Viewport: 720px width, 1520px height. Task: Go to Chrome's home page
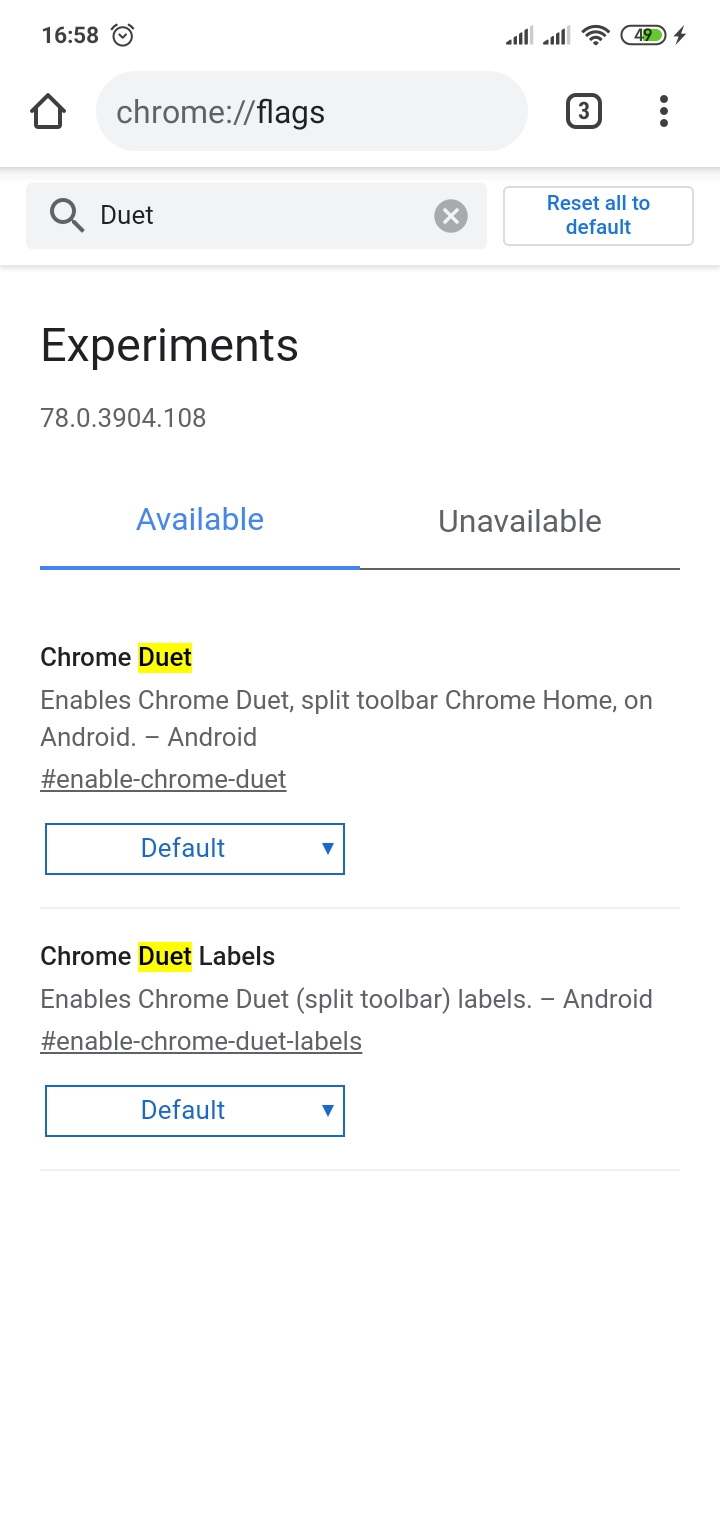(x=48, y=112)
